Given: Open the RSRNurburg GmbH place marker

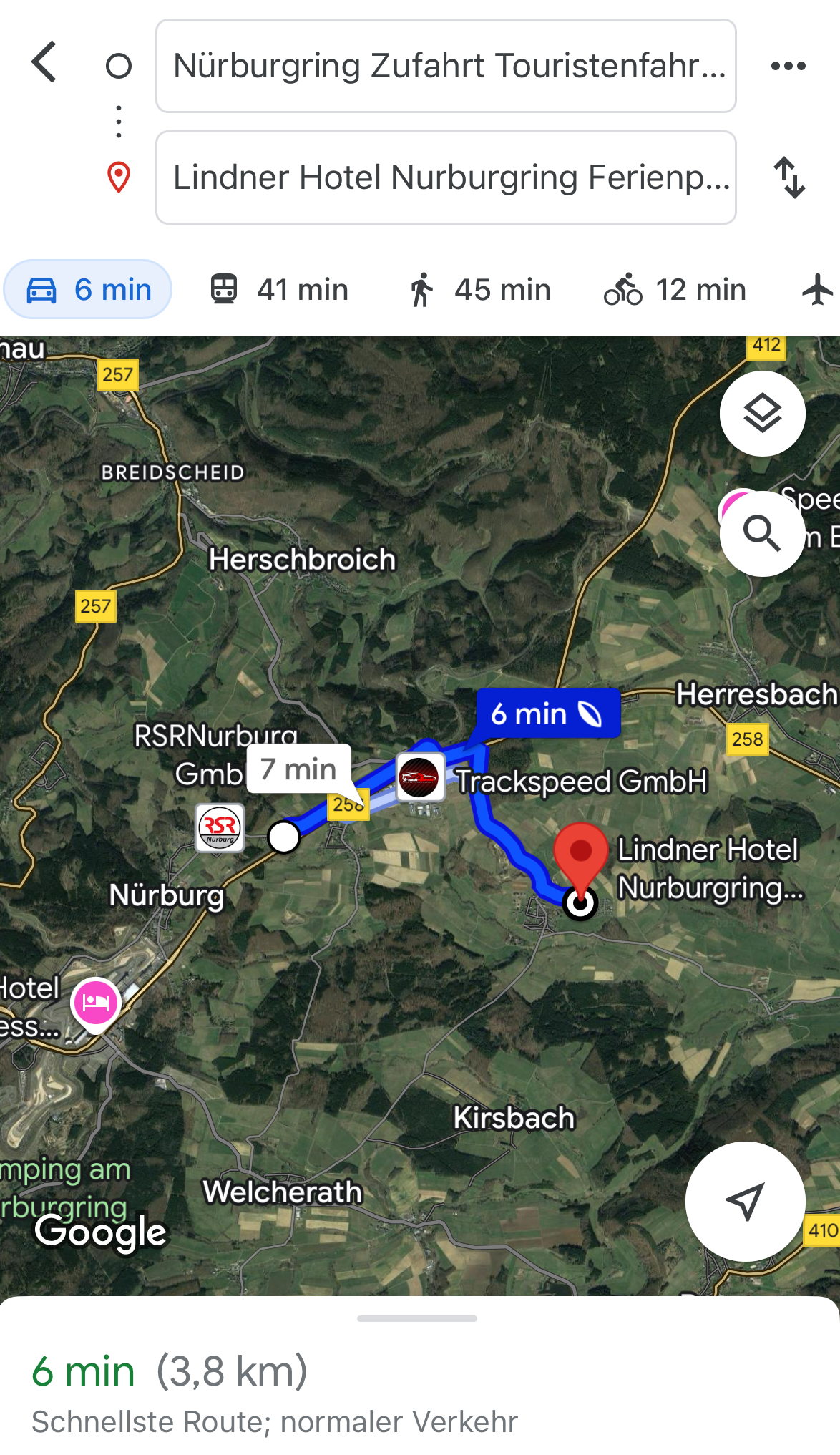Looking at the screenshot, I should pos(220,828).
